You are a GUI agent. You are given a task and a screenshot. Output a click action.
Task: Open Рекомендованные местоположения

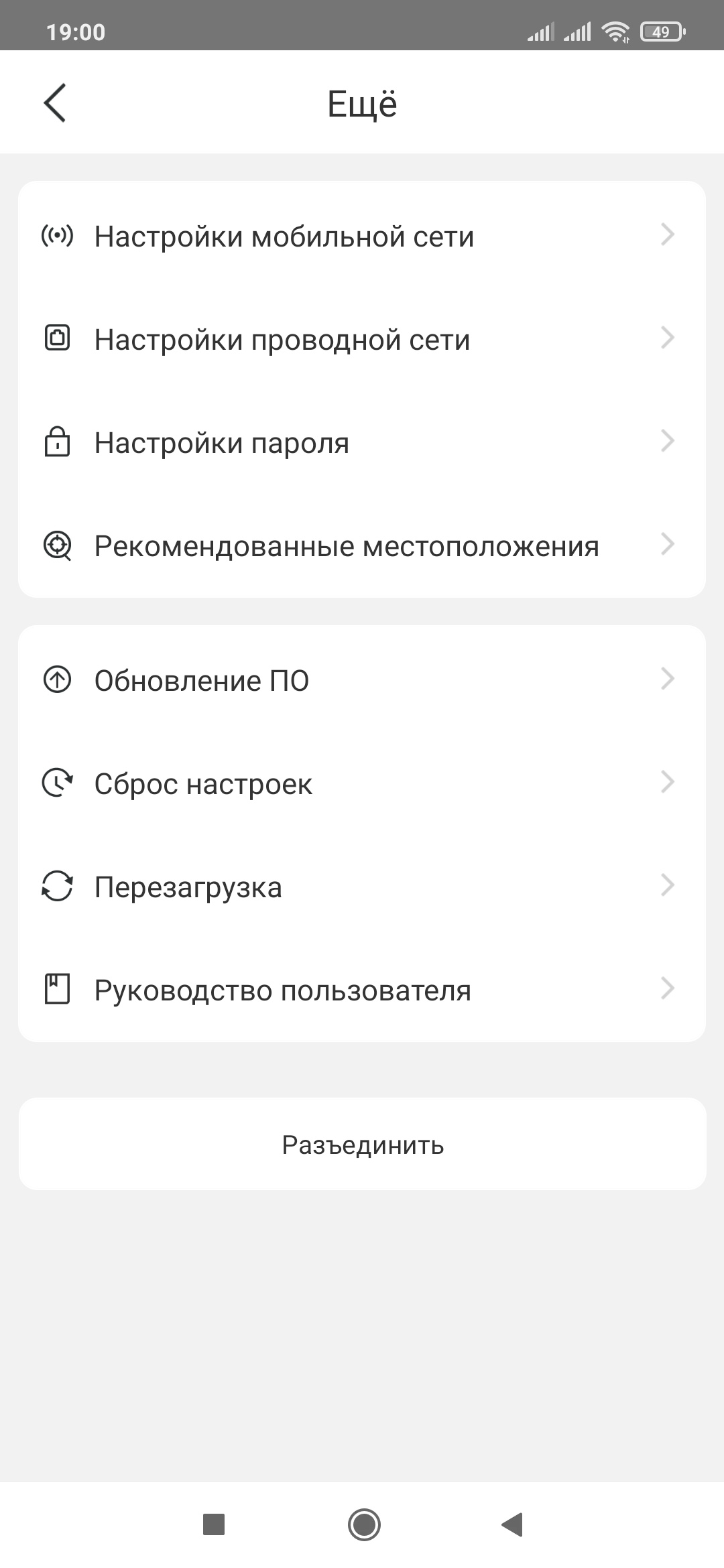362,546
